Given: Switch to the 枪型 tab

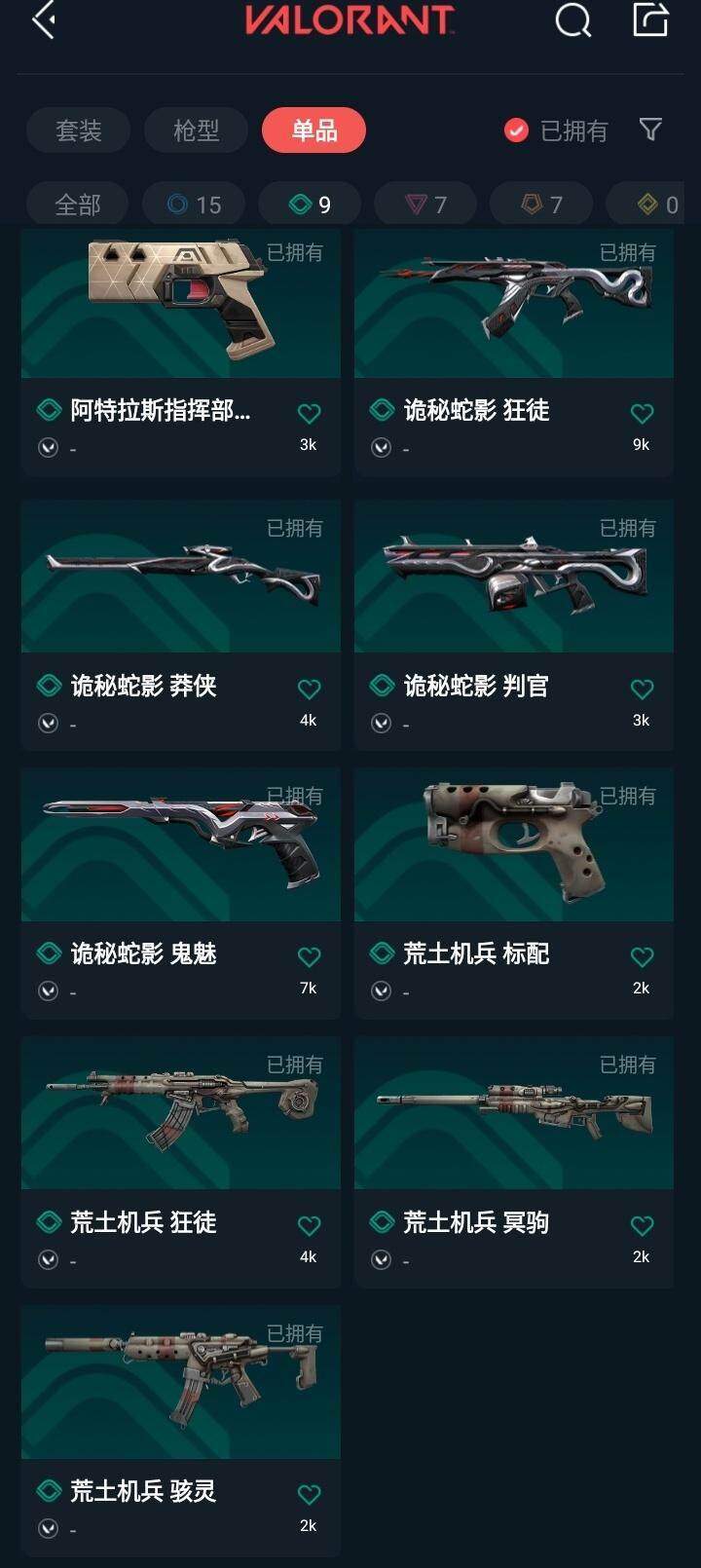Looking at the screenshot, I should pyautogui.click(x=196, y=131).
